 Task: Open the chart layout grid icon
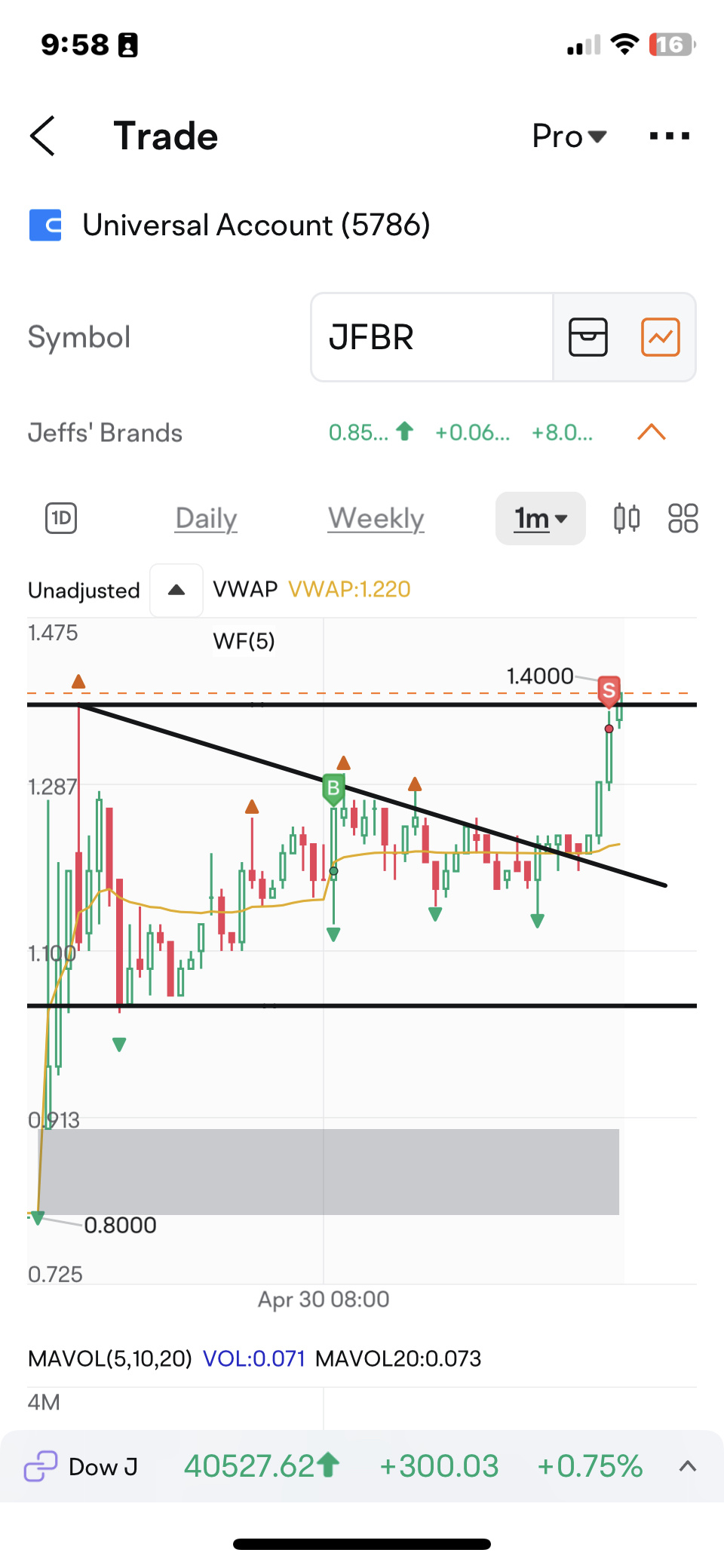tap(683, 518)
